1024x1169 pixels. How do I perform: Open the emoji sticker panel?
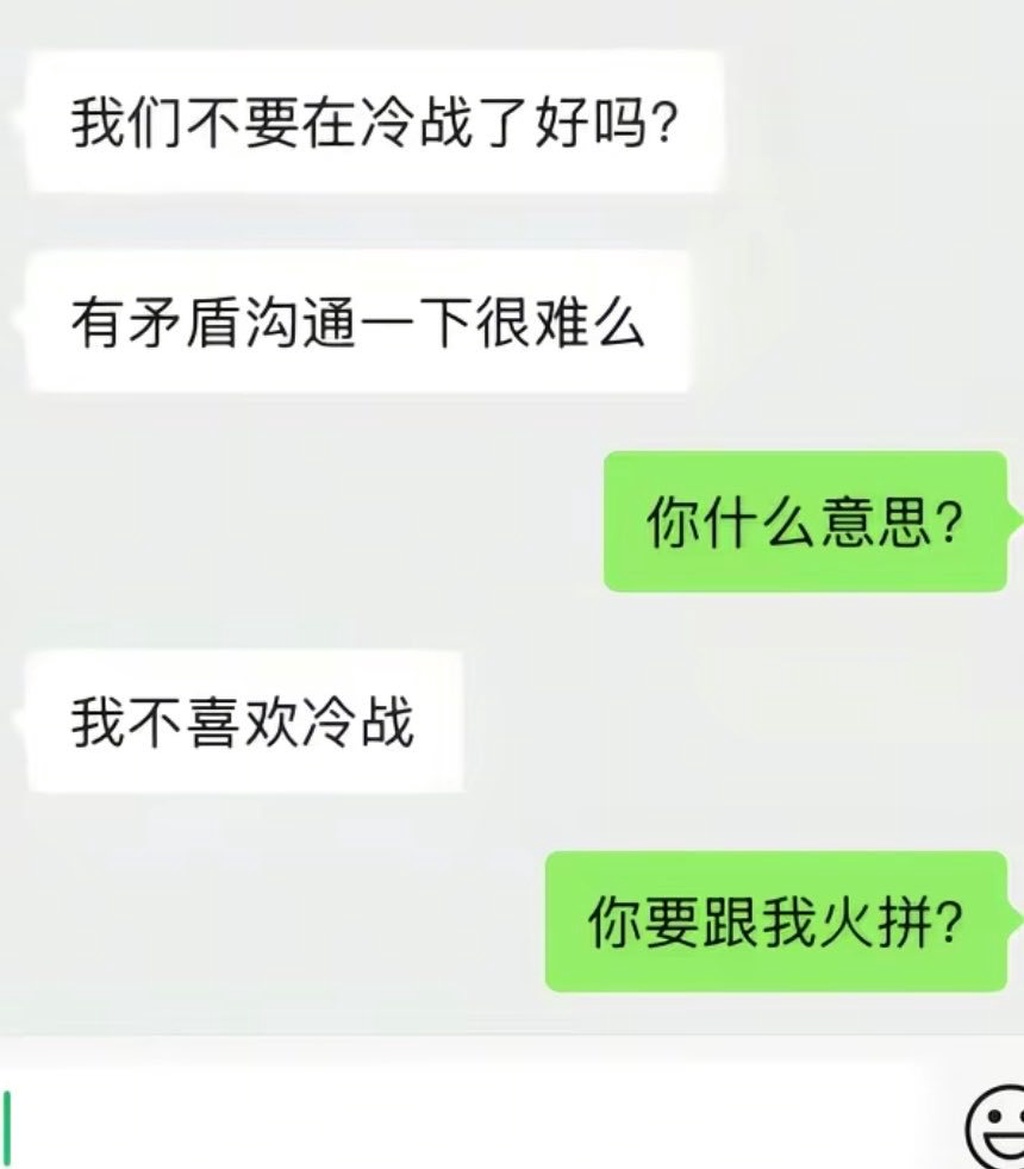click(997, 1127)
